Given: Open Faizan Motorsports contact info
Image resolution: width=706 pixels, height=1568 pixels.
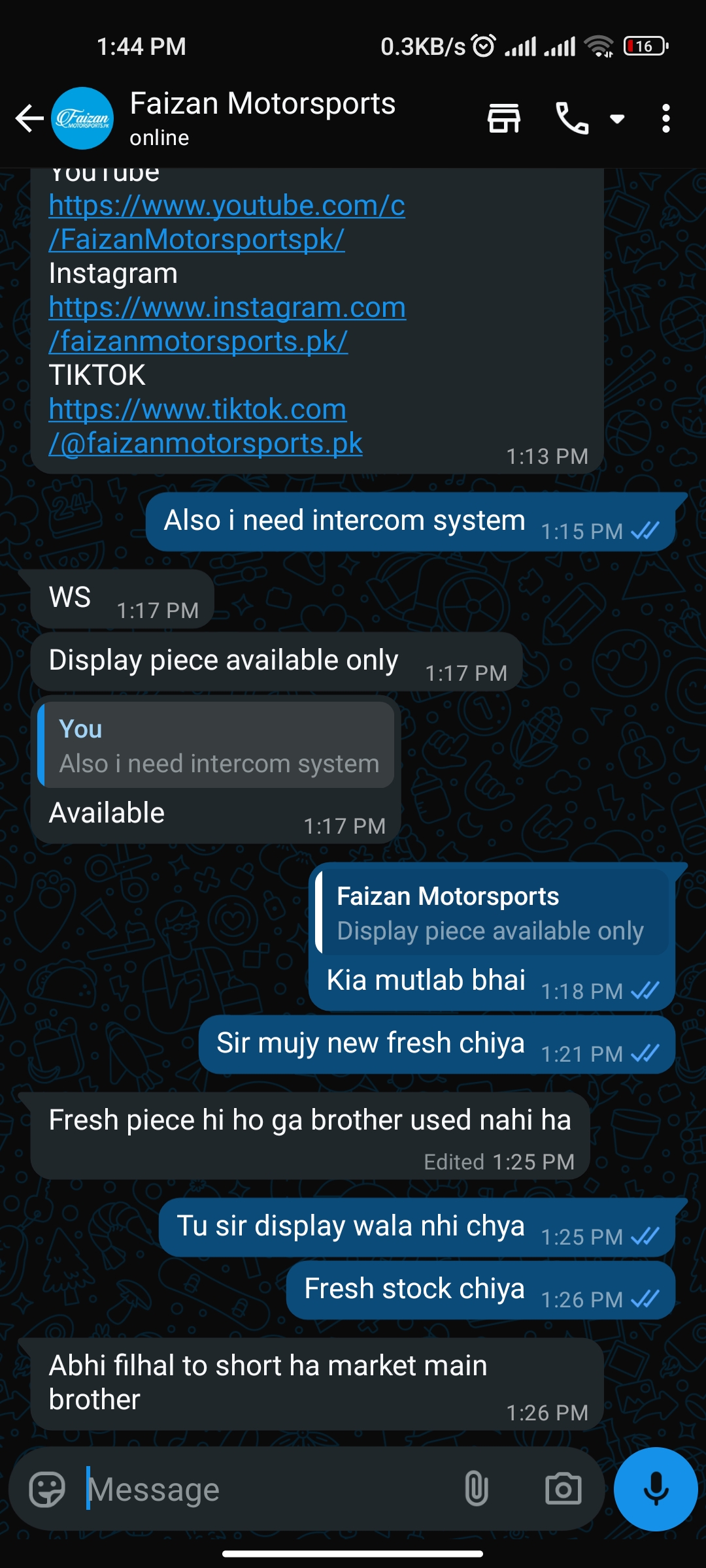Looking at the screenshot, I should click(x=261, y=118).
